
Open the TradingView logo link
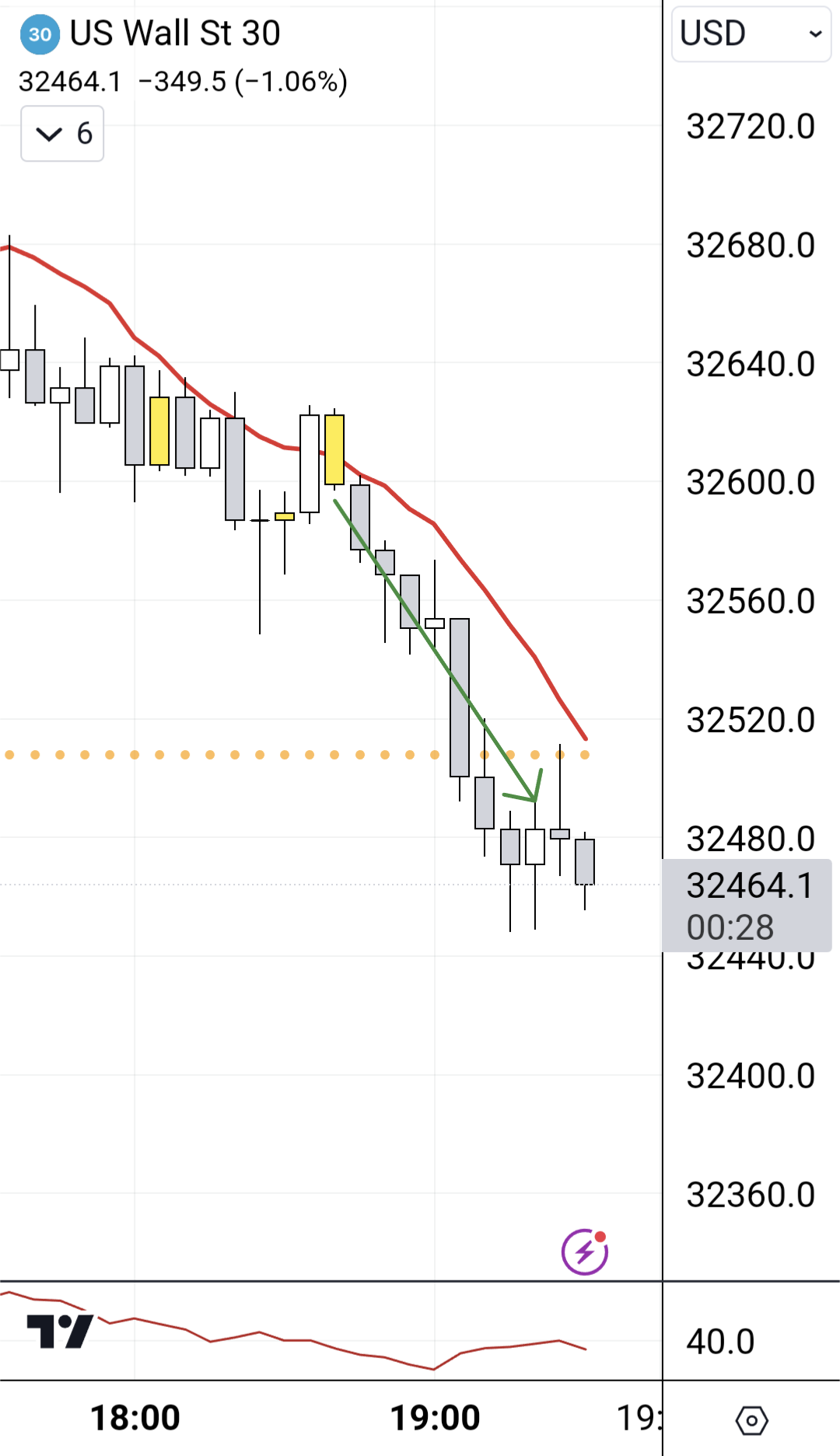tap(60, 1332)
